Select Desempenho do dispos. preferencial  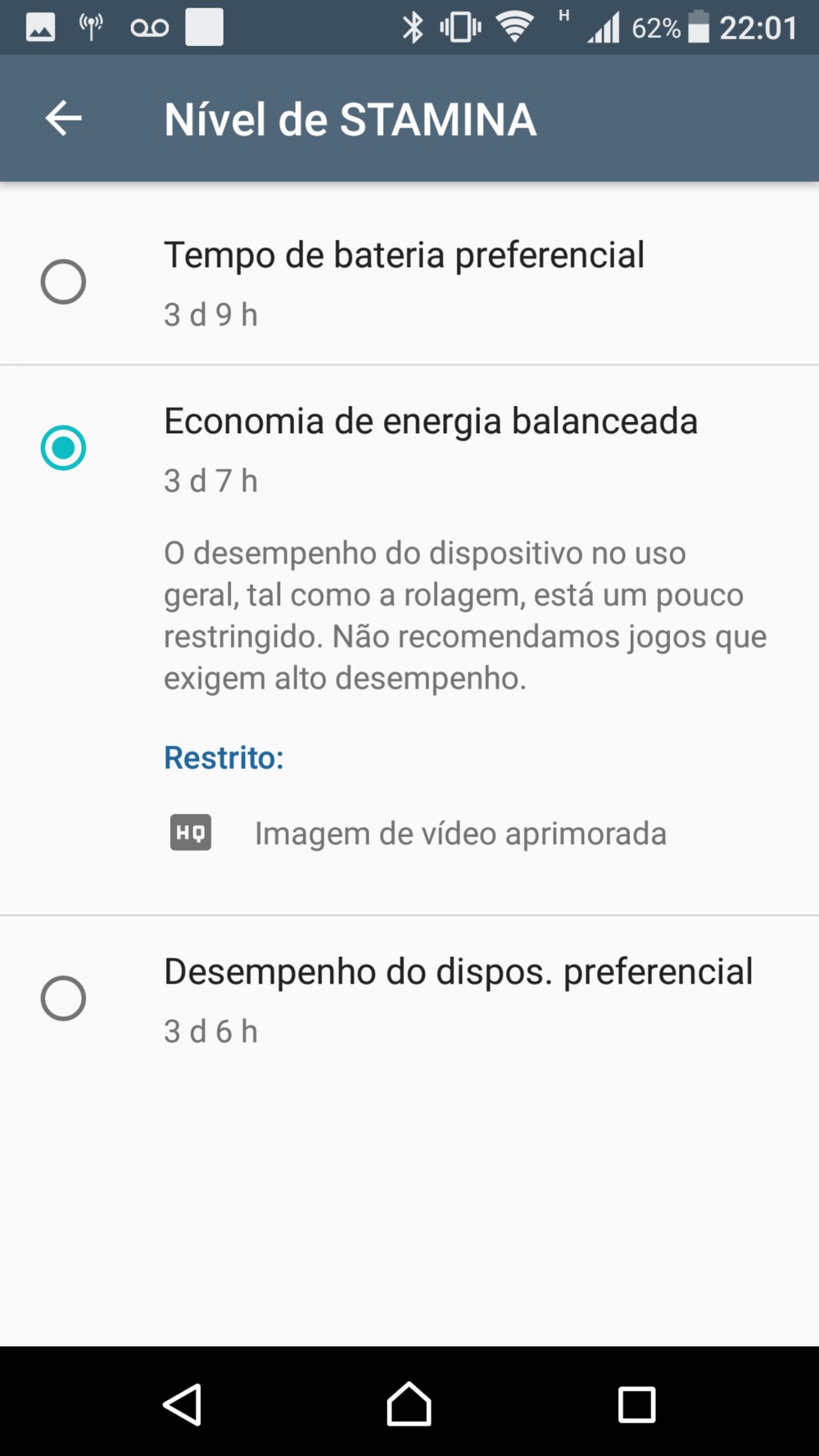pyautogui.click(x=63, y=998)
